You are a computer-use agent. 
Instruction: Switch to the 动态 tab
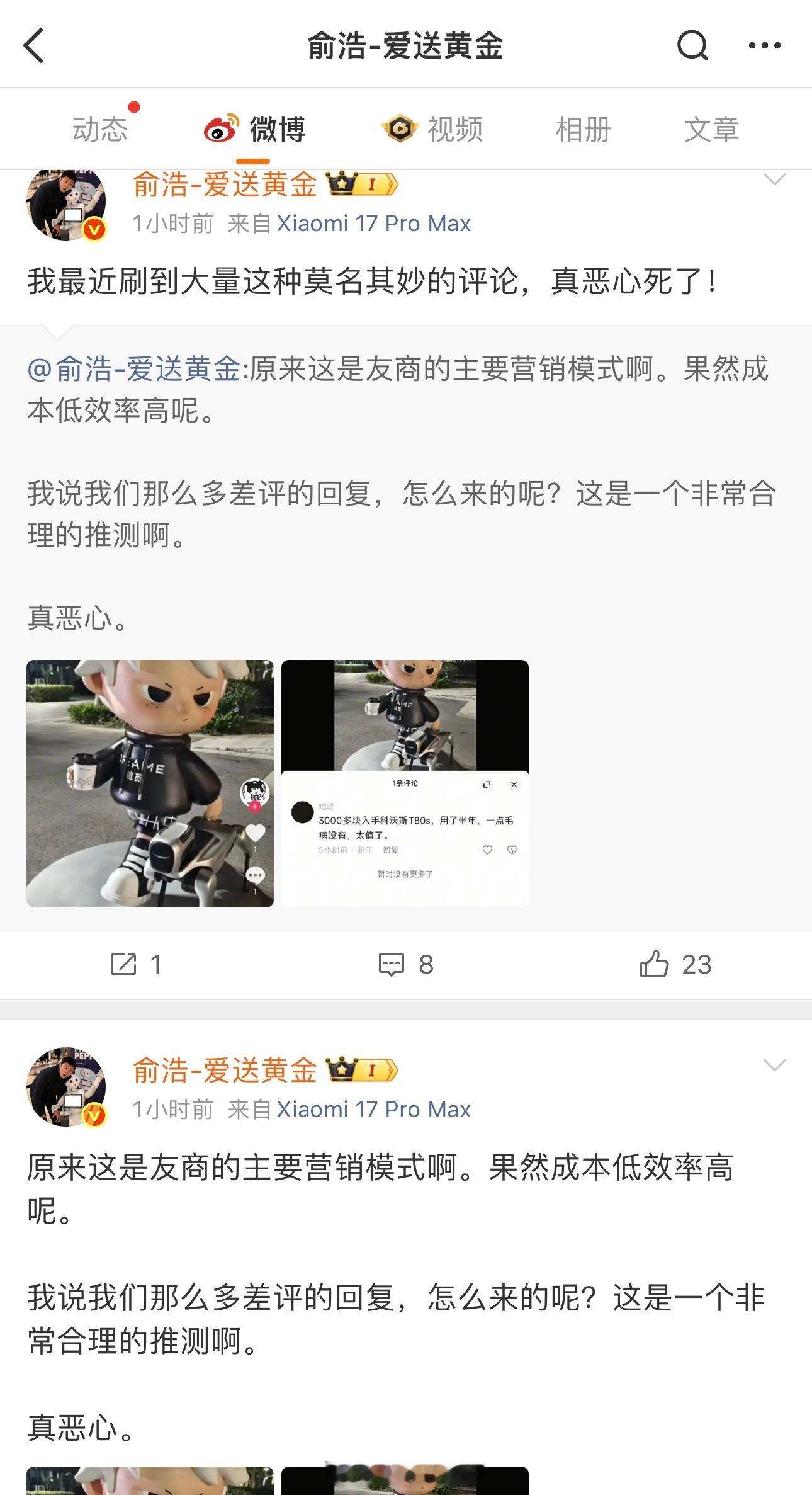(99, 129)
